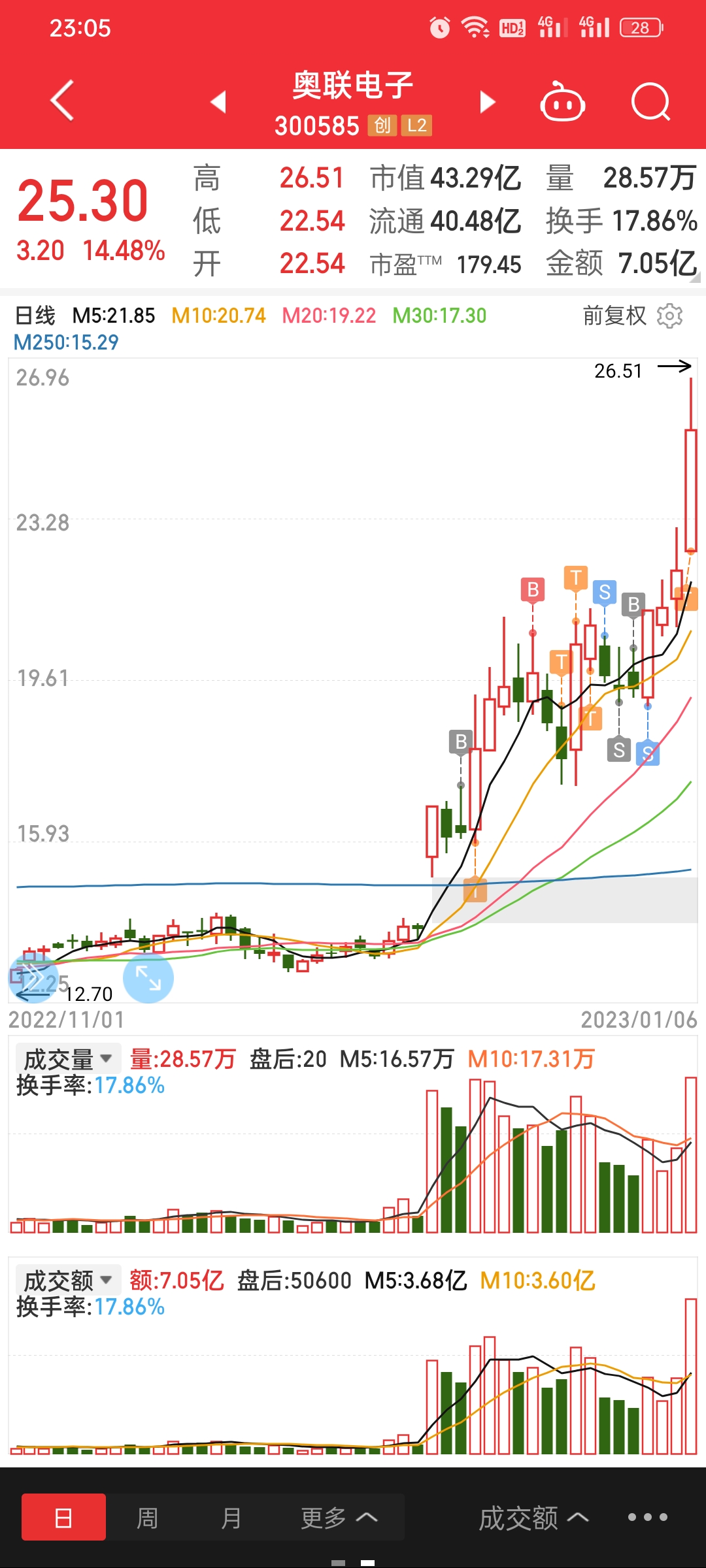The image size is (706, 1568).
Task: Open the three-dot more menu
Action: click(648, 1517)
